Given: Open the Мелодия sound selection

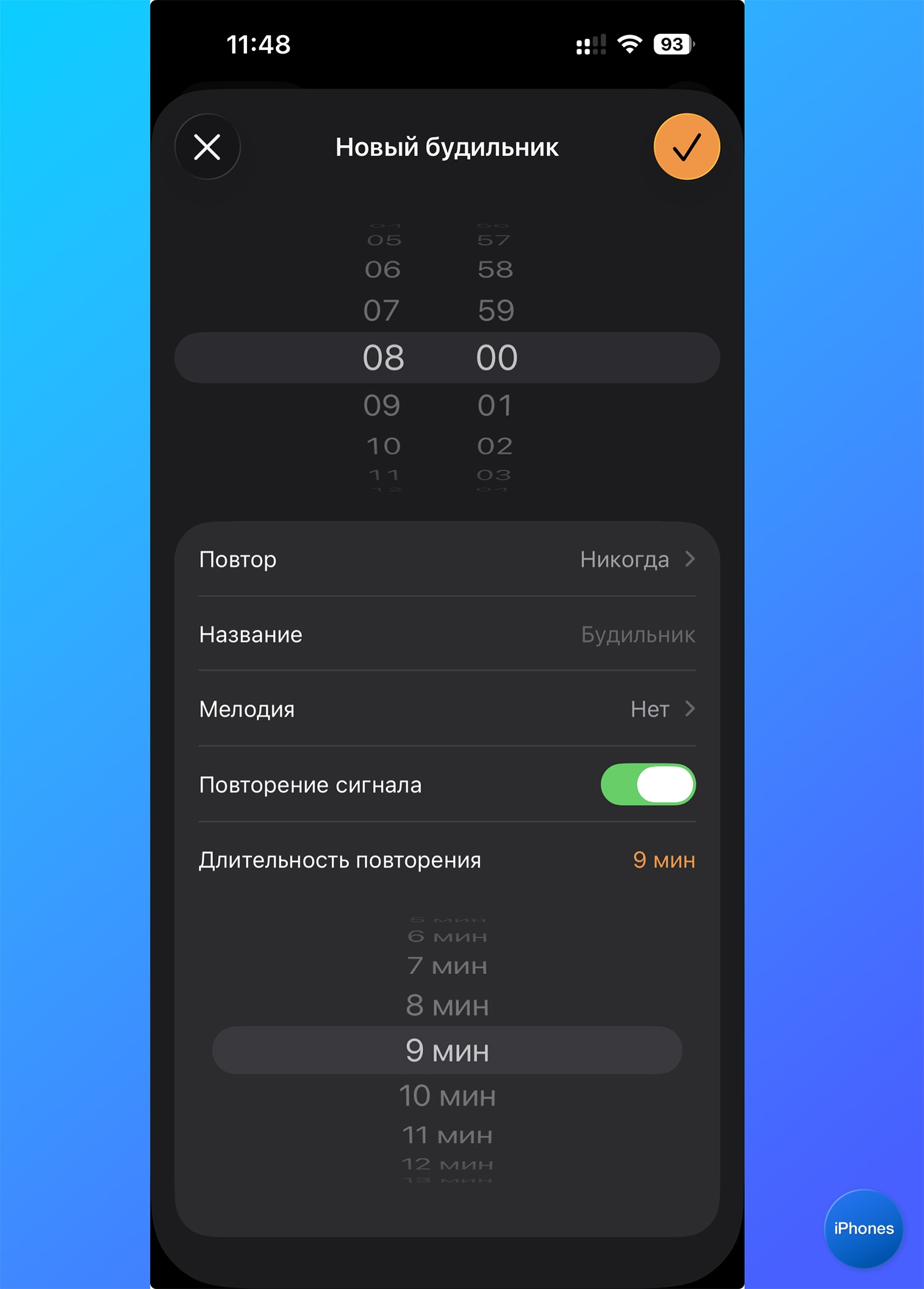Looking at the screenshot, I should point(447,710).
